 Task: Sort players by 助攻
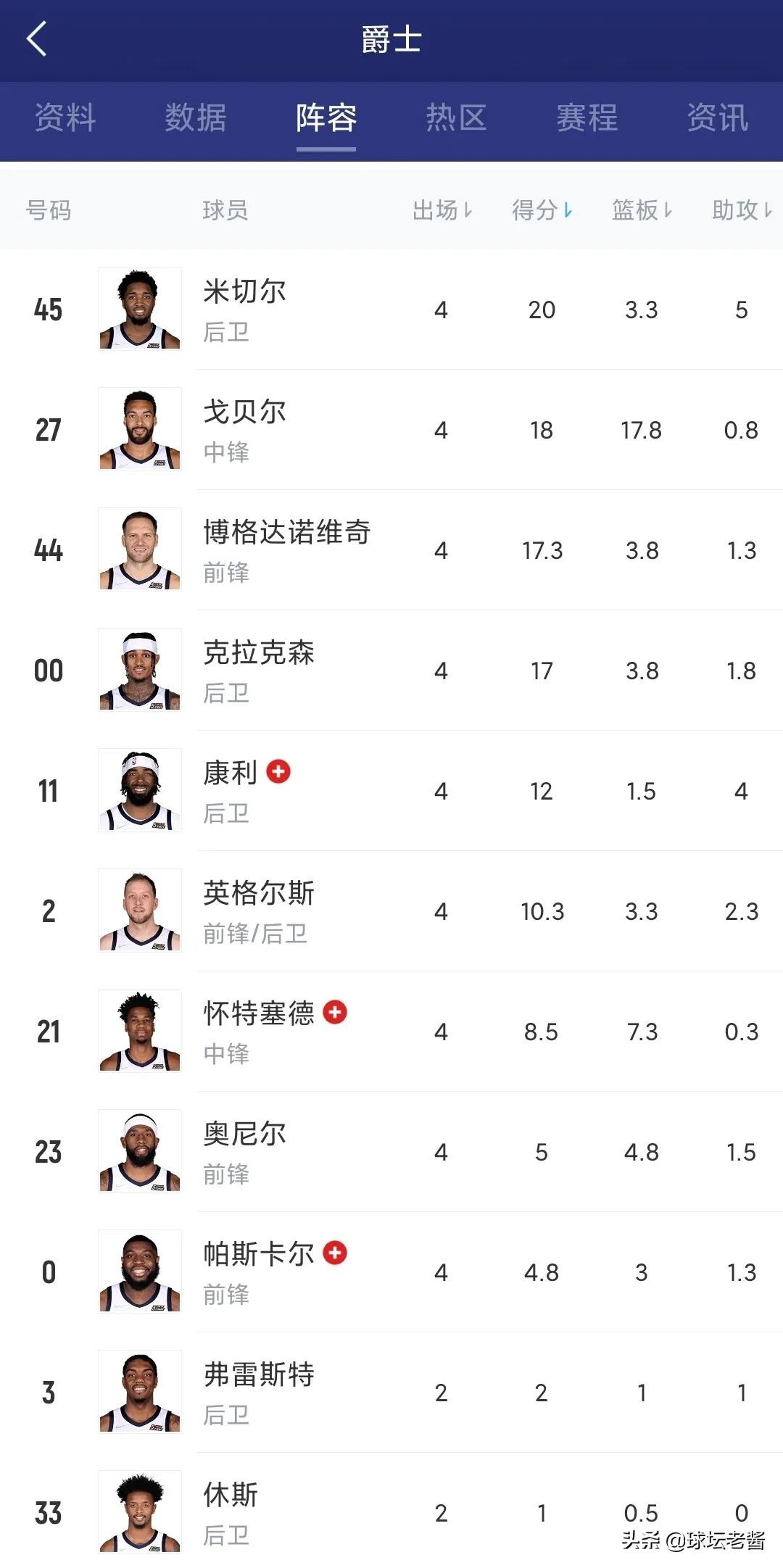coord(741,210)
